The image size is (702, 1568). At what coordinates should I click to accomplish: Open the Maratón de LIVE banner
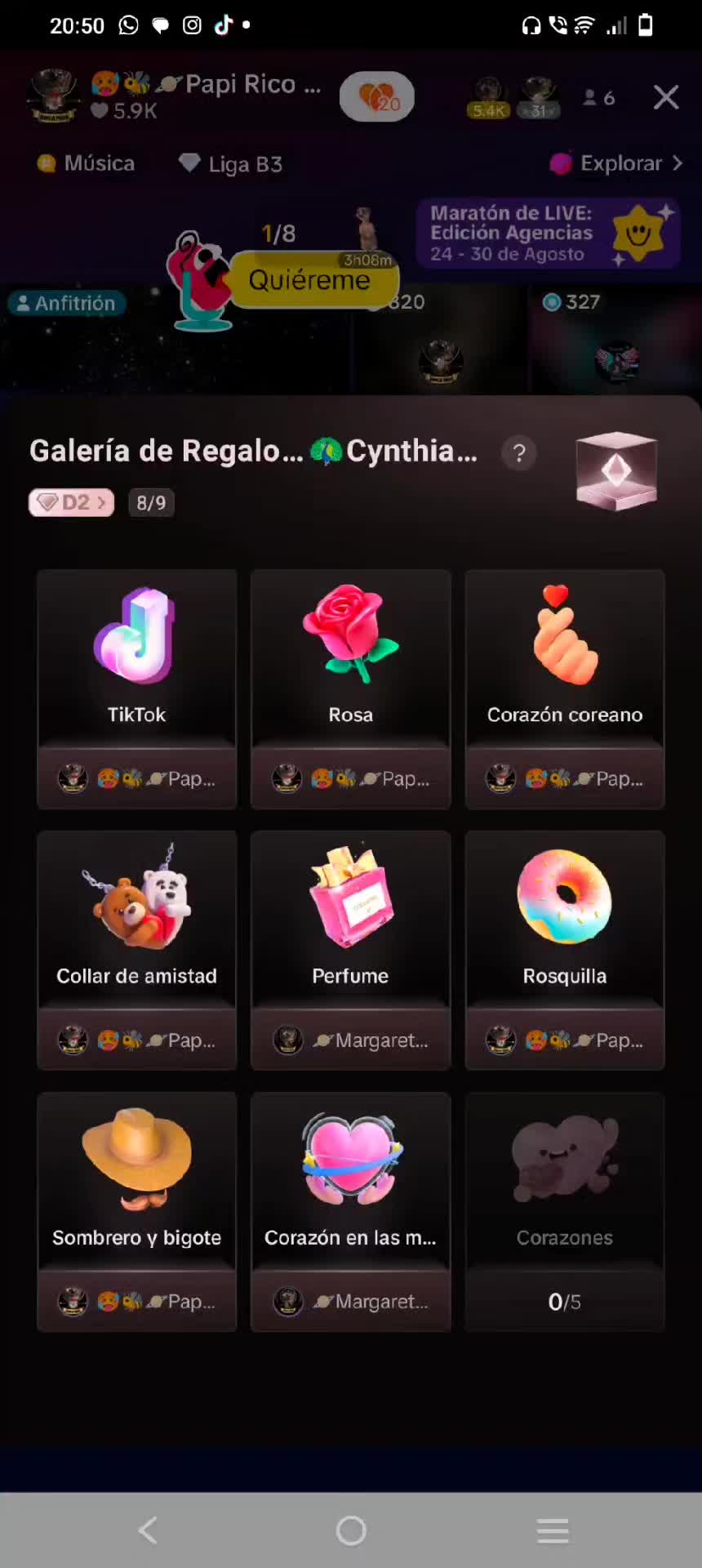[549, 234]
